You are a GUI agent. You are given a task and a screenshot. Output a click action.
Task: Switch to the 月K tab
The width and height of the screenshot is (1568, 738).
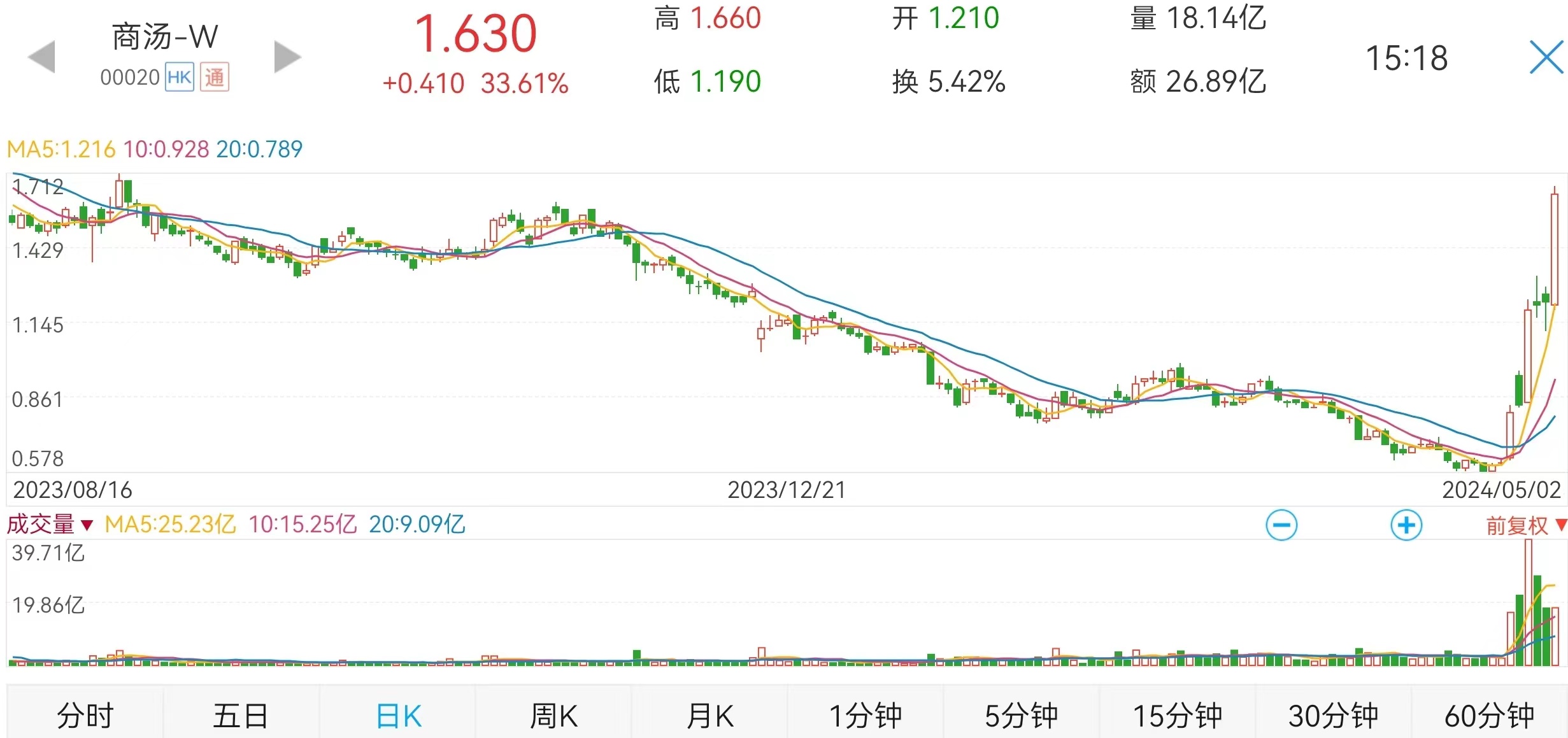[x=710, y=715]
